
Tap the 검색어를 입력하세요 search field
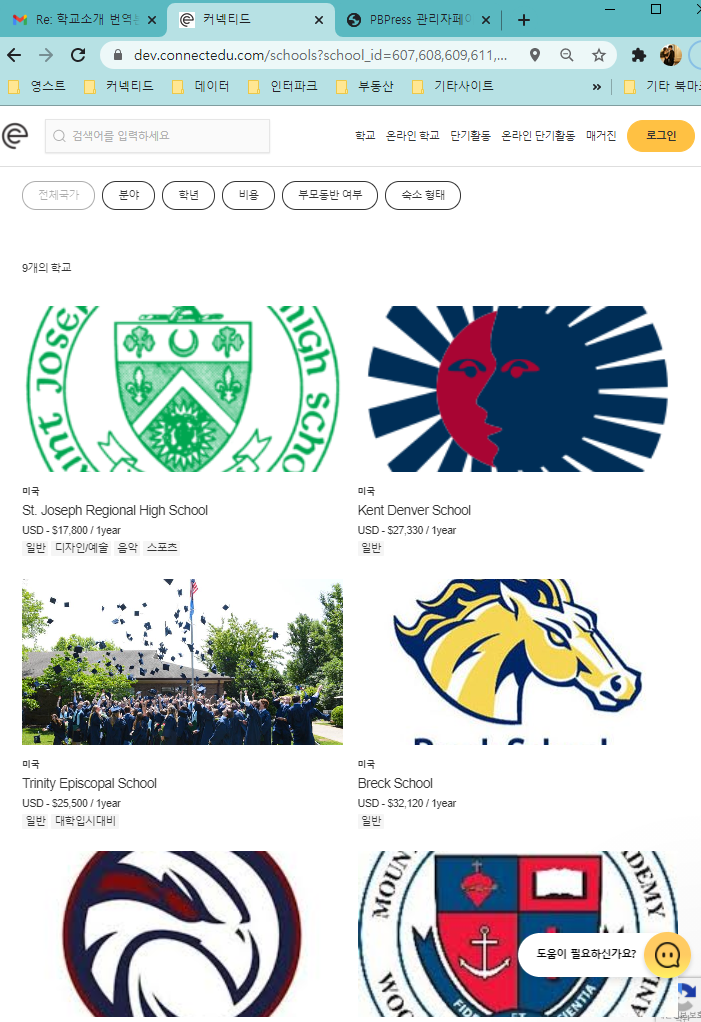[x=157, y=136]
